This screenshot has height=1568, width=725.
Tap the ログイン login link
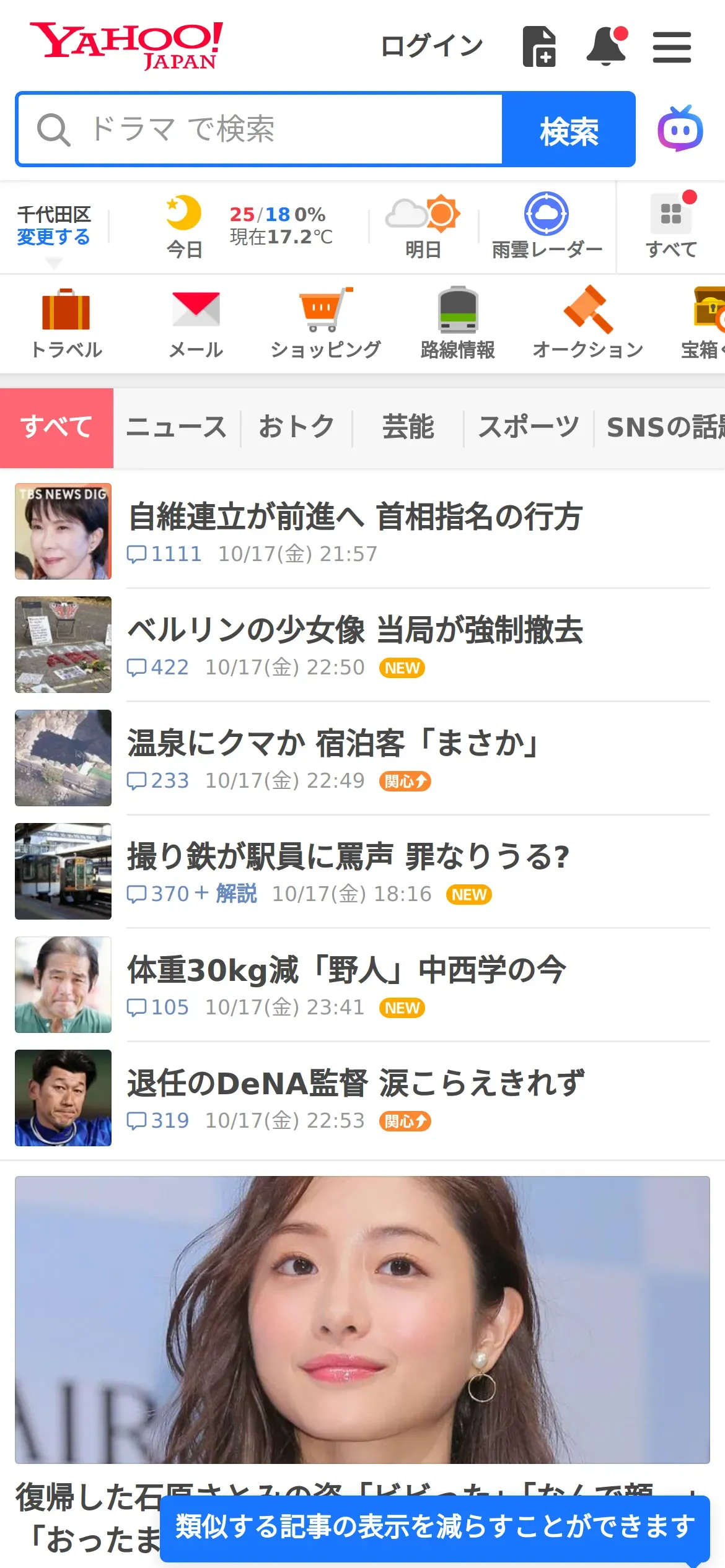tap(431, 46)
